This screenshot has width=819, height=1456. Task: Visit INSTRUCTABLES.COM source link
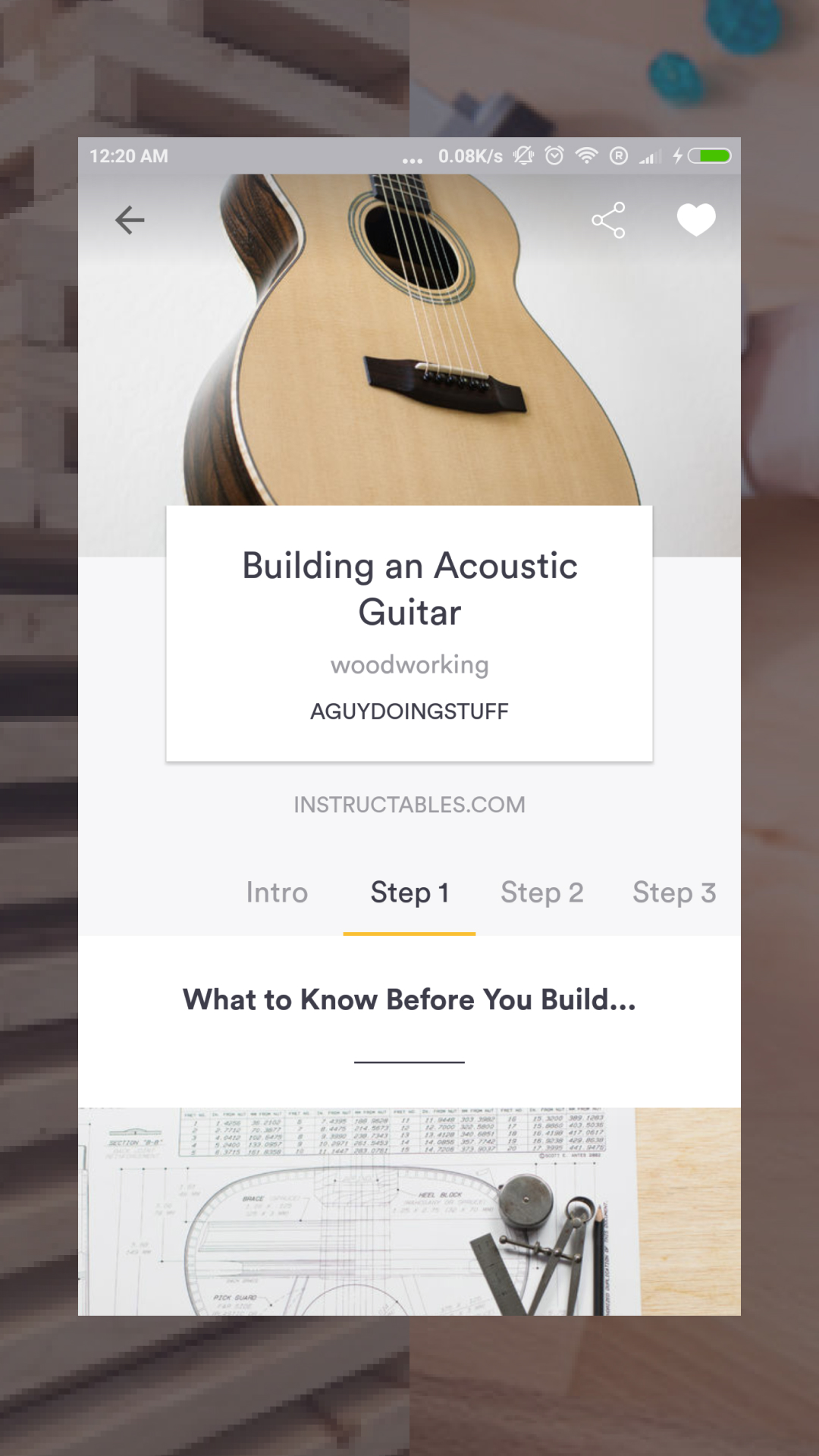click(409, 805)
